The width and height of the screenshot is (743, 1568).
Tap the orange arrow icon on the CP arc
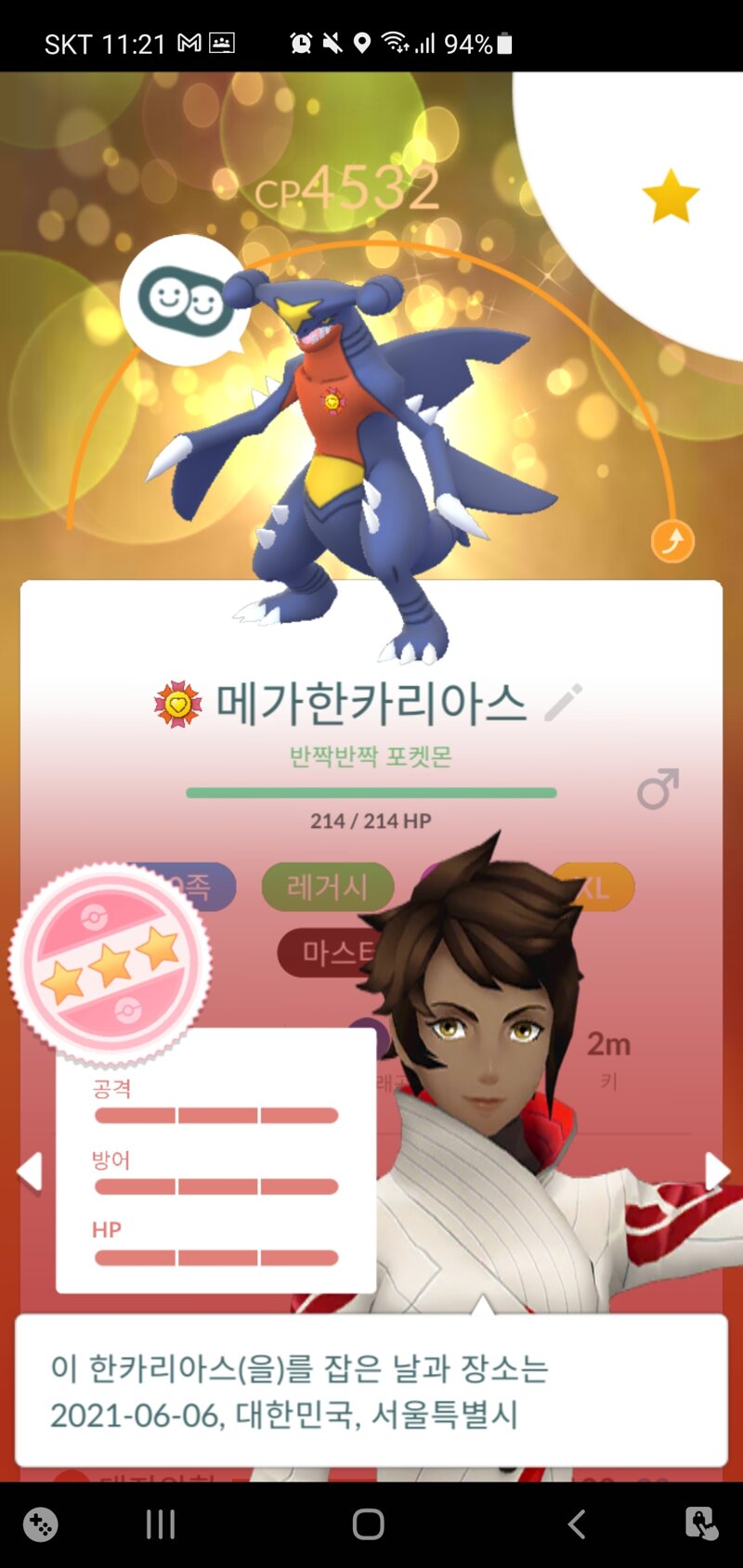672,541
